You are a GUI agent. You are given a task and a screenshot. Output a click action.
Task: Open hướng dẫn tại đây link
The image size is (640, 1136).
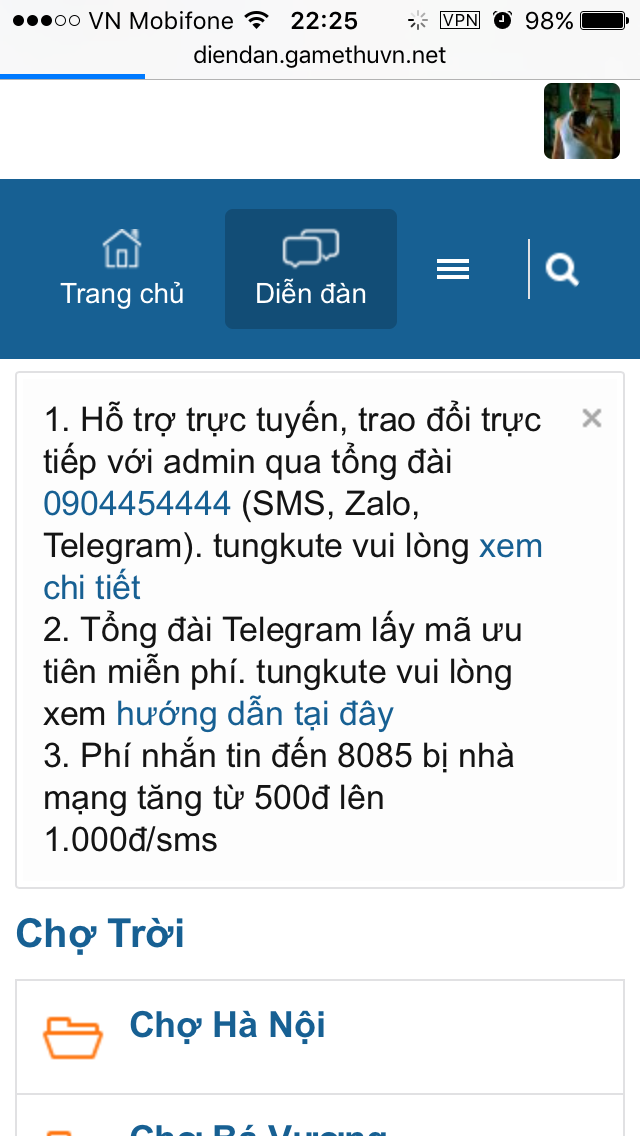pos(255,714)
